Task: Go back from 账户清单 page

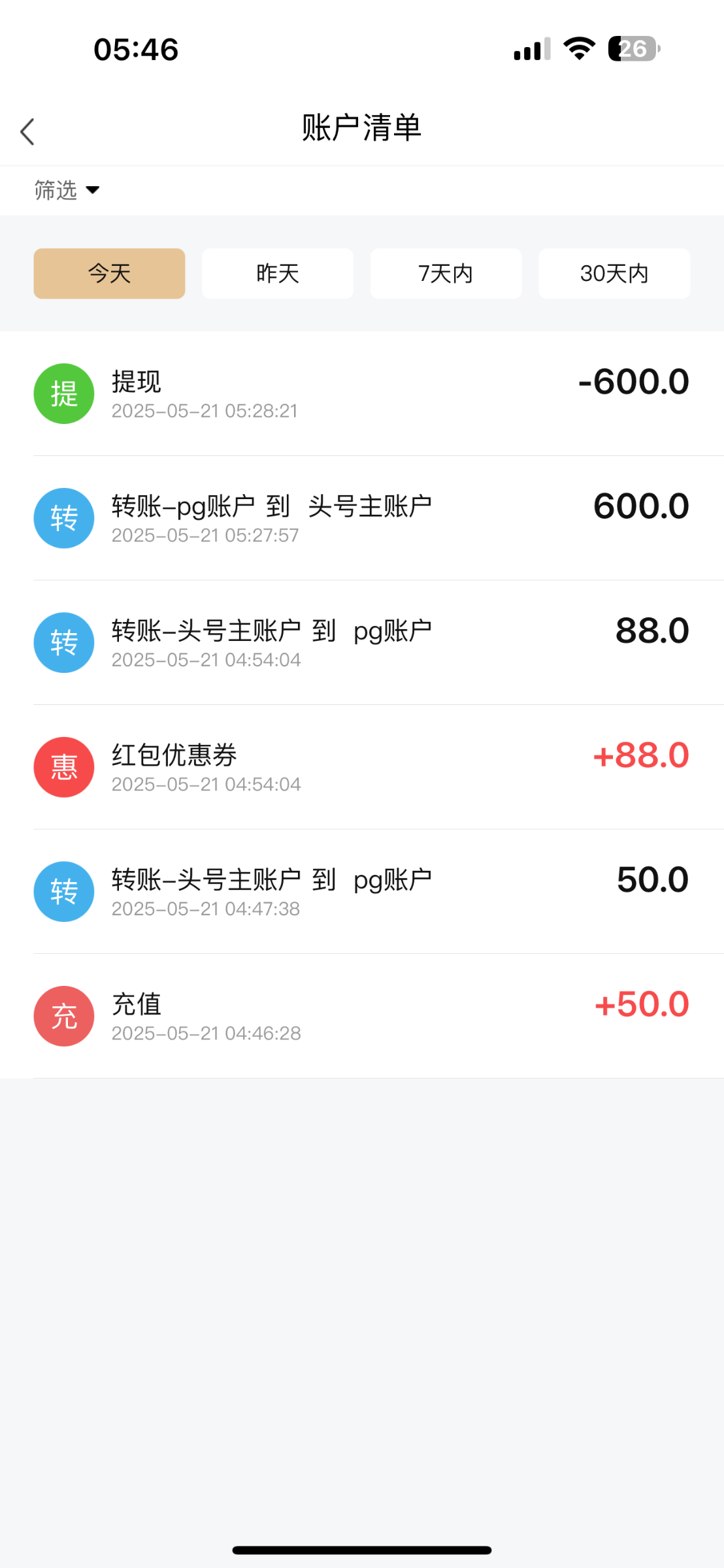Action: (x=27, y=131)
